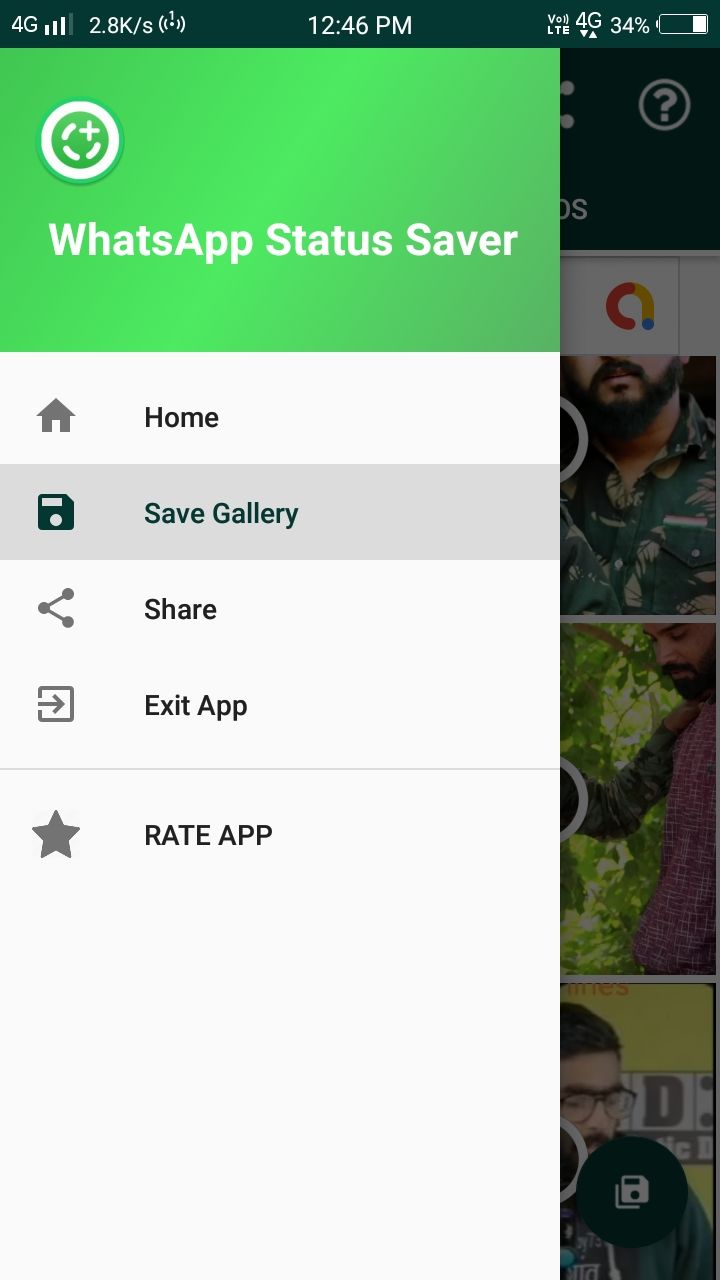This screenshot has height=1280, width=720.
Task: Go to Home in the drawer
Action: [280, 416]
